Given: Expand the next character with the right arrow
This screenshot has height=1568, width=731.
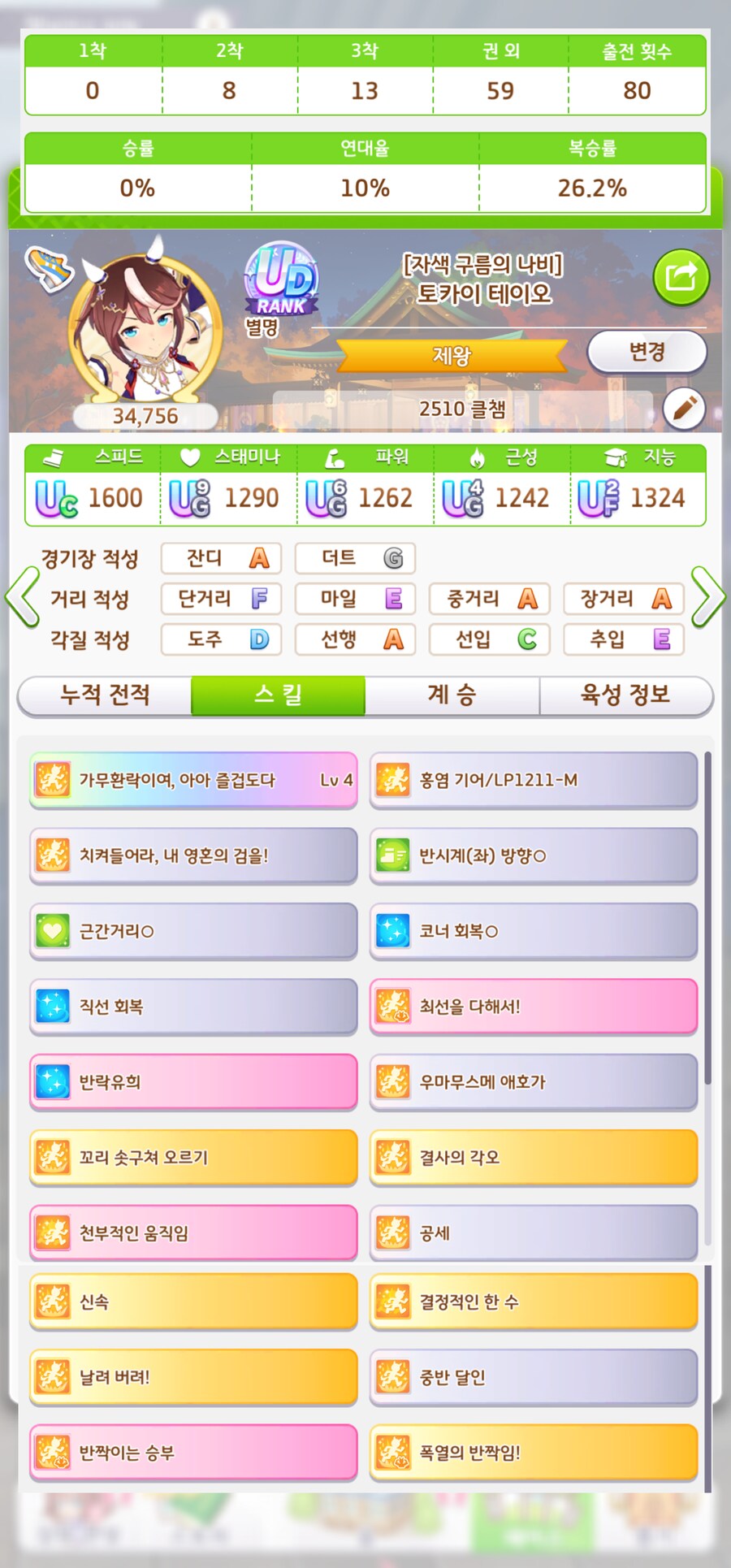Looking at the screenshot, I should [709, 597].
